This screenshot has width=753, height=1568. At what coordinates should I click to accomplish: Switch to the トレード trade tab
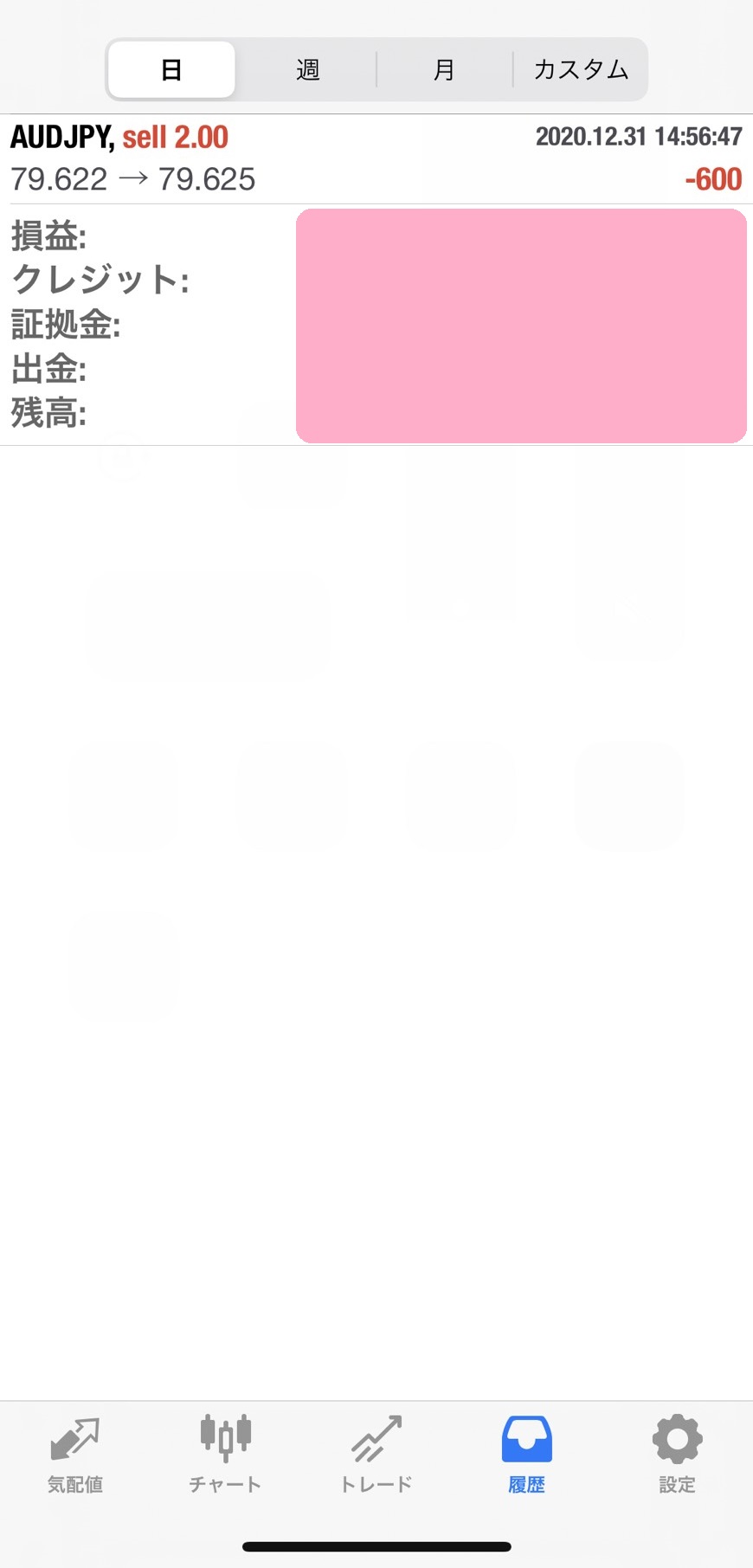coord(376,1455)
